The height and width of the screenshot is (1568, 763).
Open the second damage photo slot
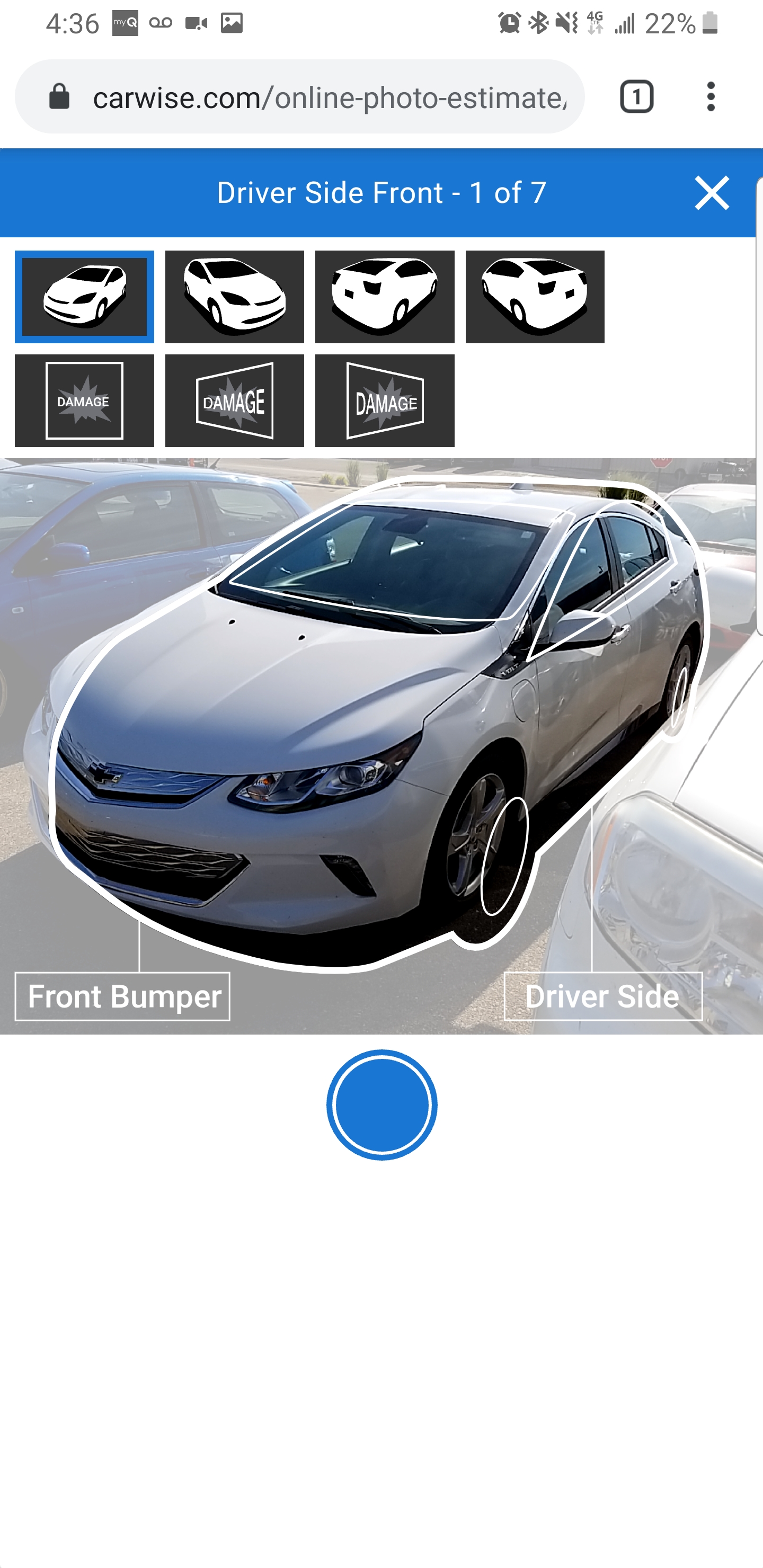pyautogui.click(x=234, y=400)
